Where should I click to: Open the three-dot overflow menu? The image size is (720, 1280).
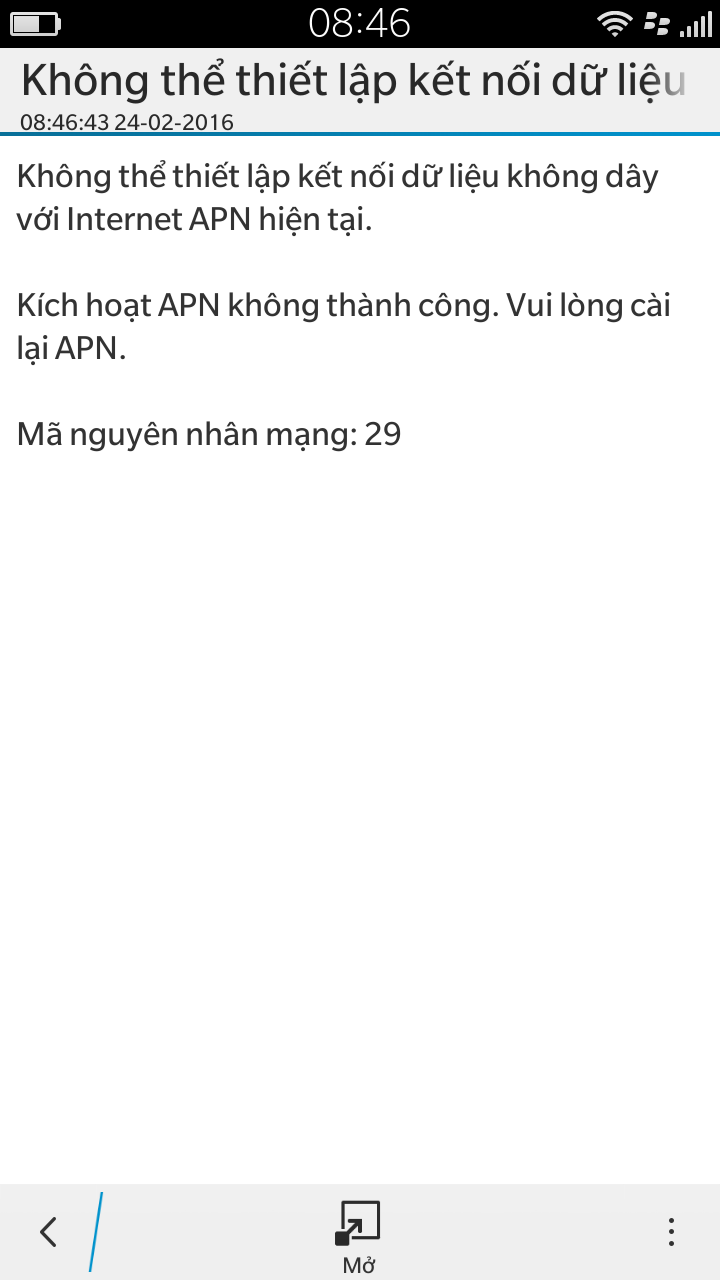[x=671, y=1232]
